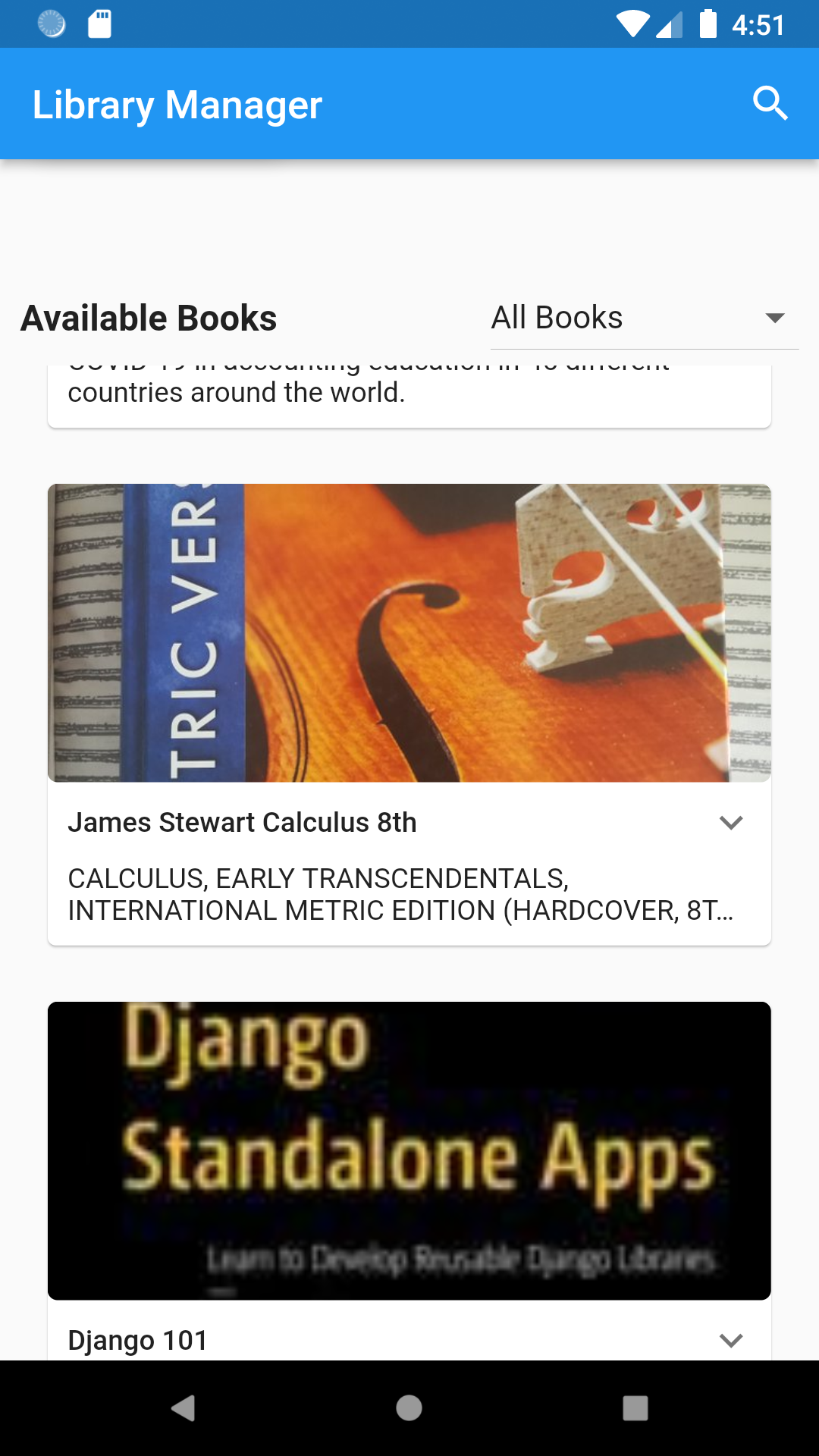The width and height of the screenshot is (819, 1456).
Task: Expand the Django 101 description
Action: [x=730, y=1340]
